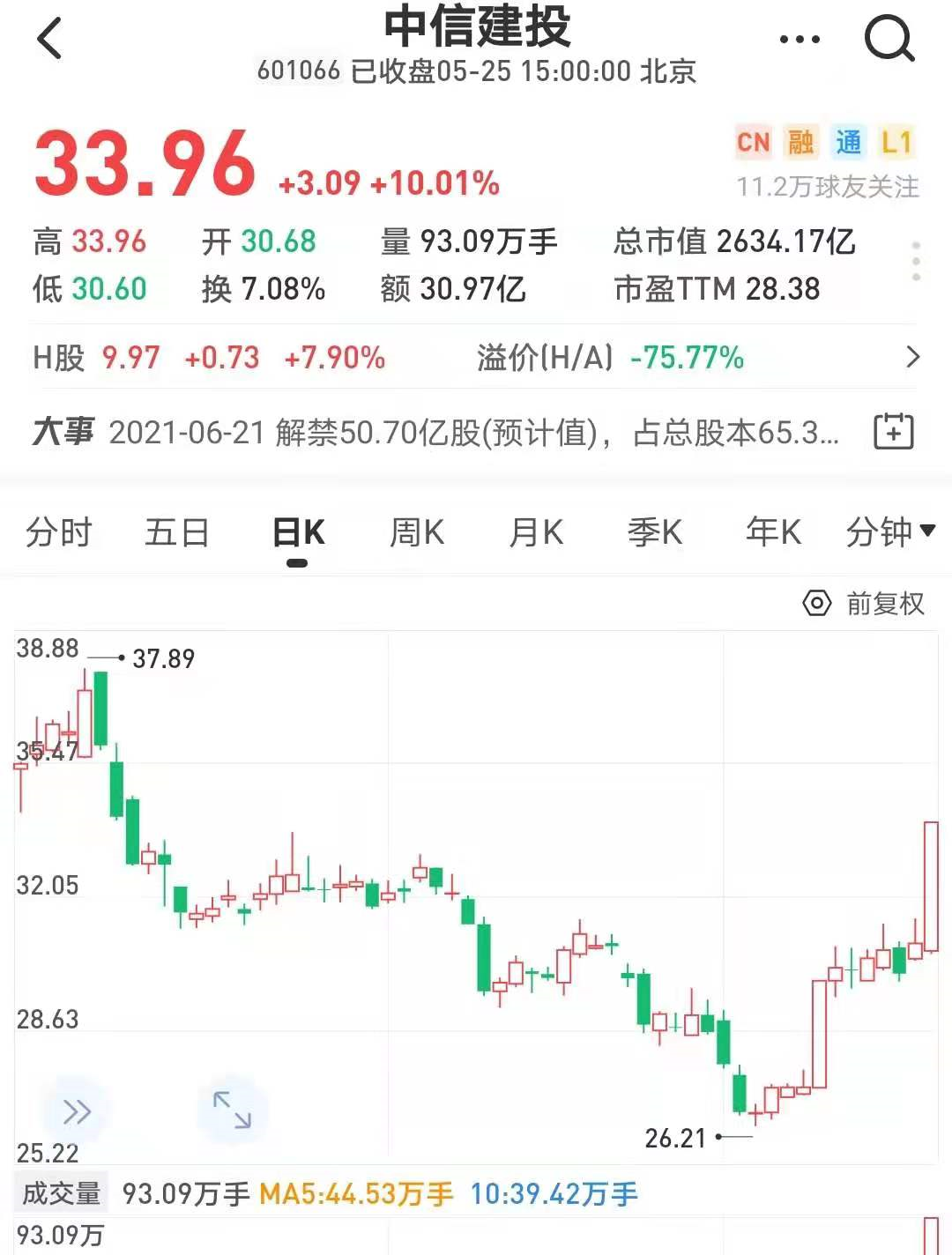This screenshot has height=1255, width=952.
Task: Switch to 周K chart tab
Action: pos(416,533)
